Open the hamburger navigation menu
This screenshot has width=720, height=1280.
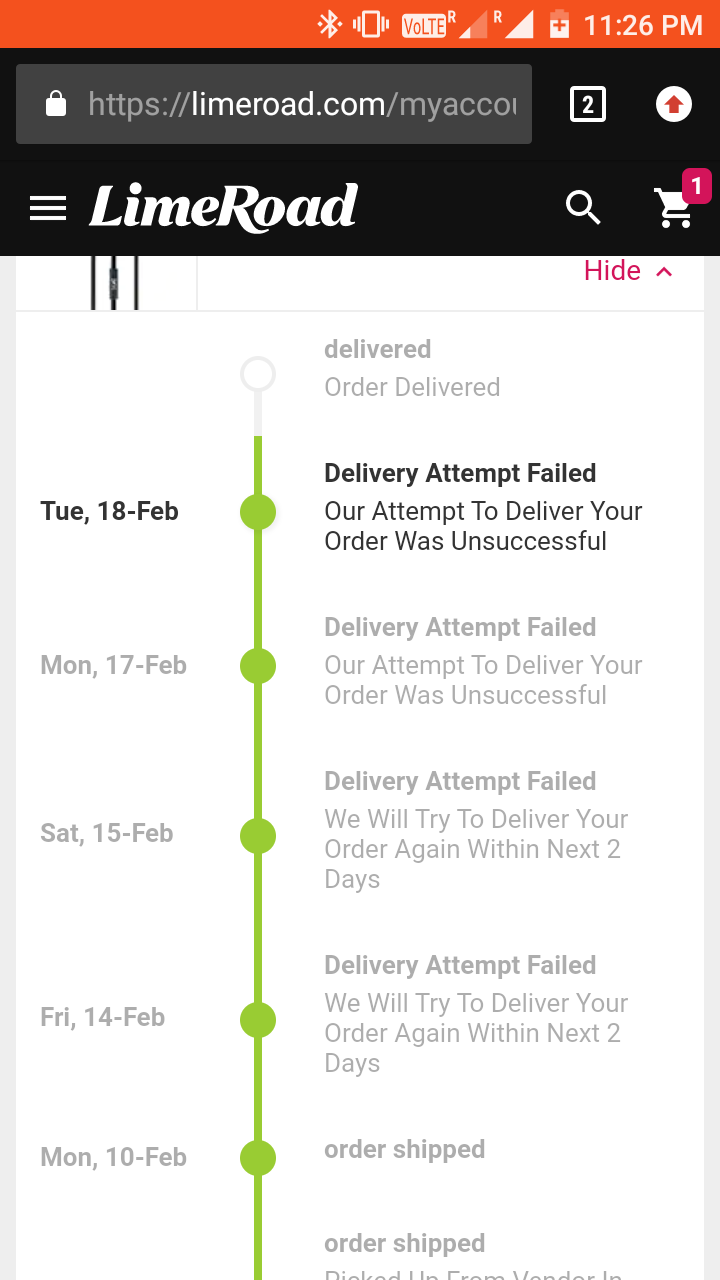coord(48,208)
